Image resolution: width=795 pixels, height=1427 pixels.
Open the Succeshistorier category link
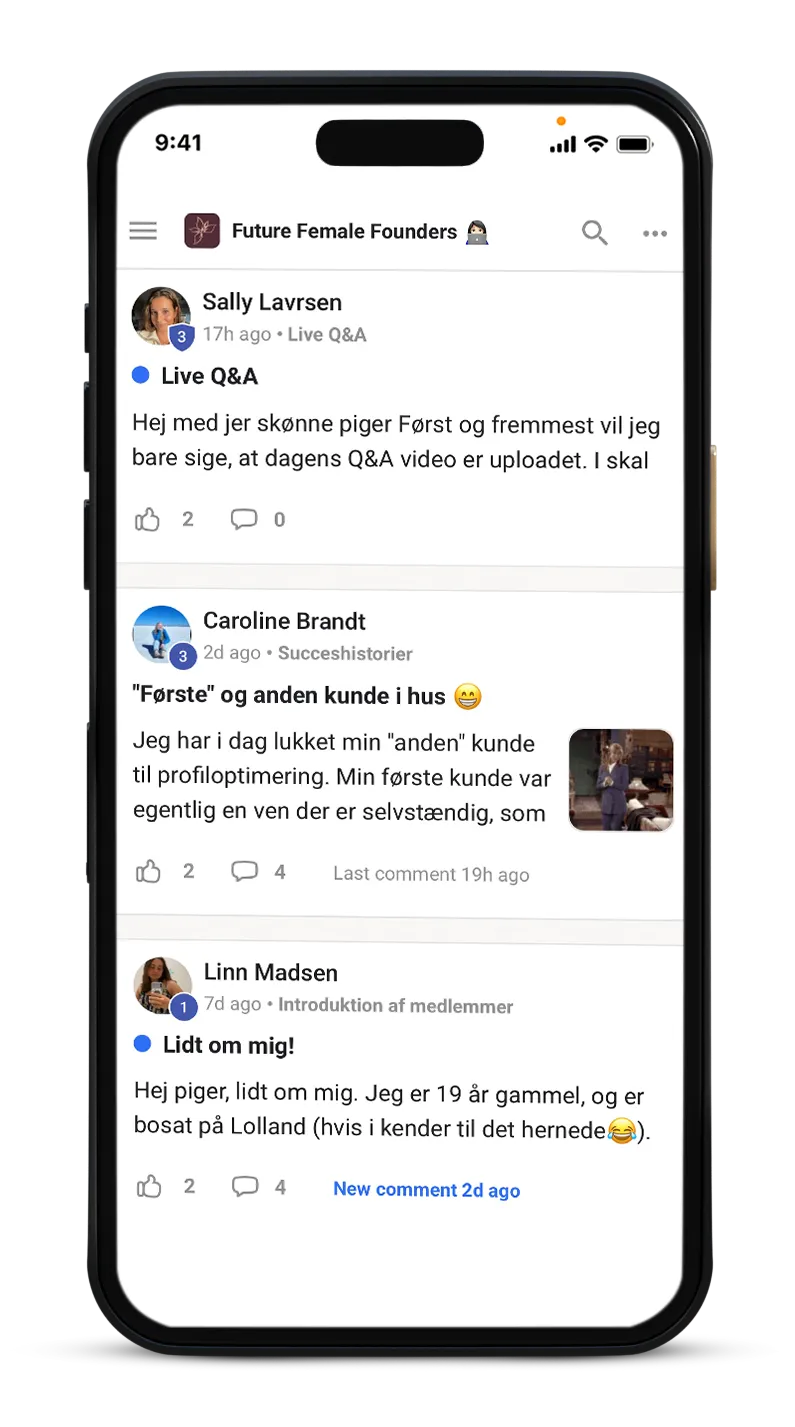(x=345, y=654)
